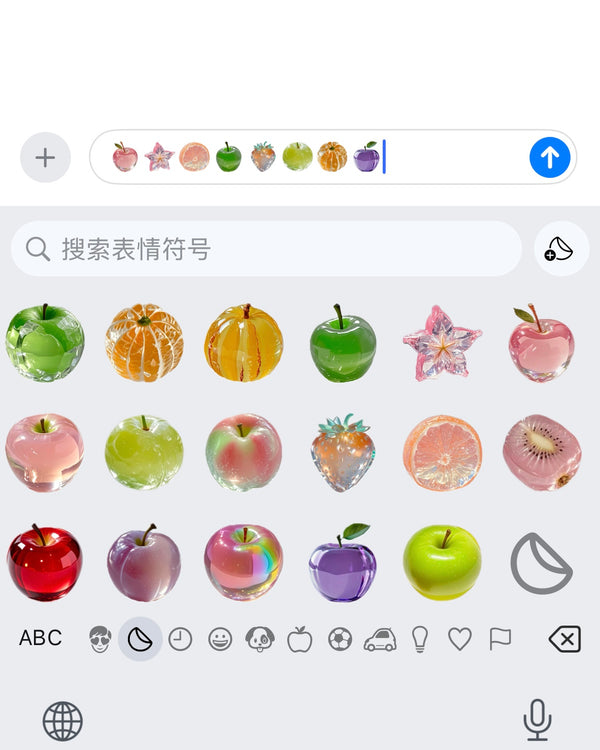The height and width of the screenshot is (750, 600).
Task: Switch to the ABC keyboard
Action: pyautogui.click(x=40, y=638)
